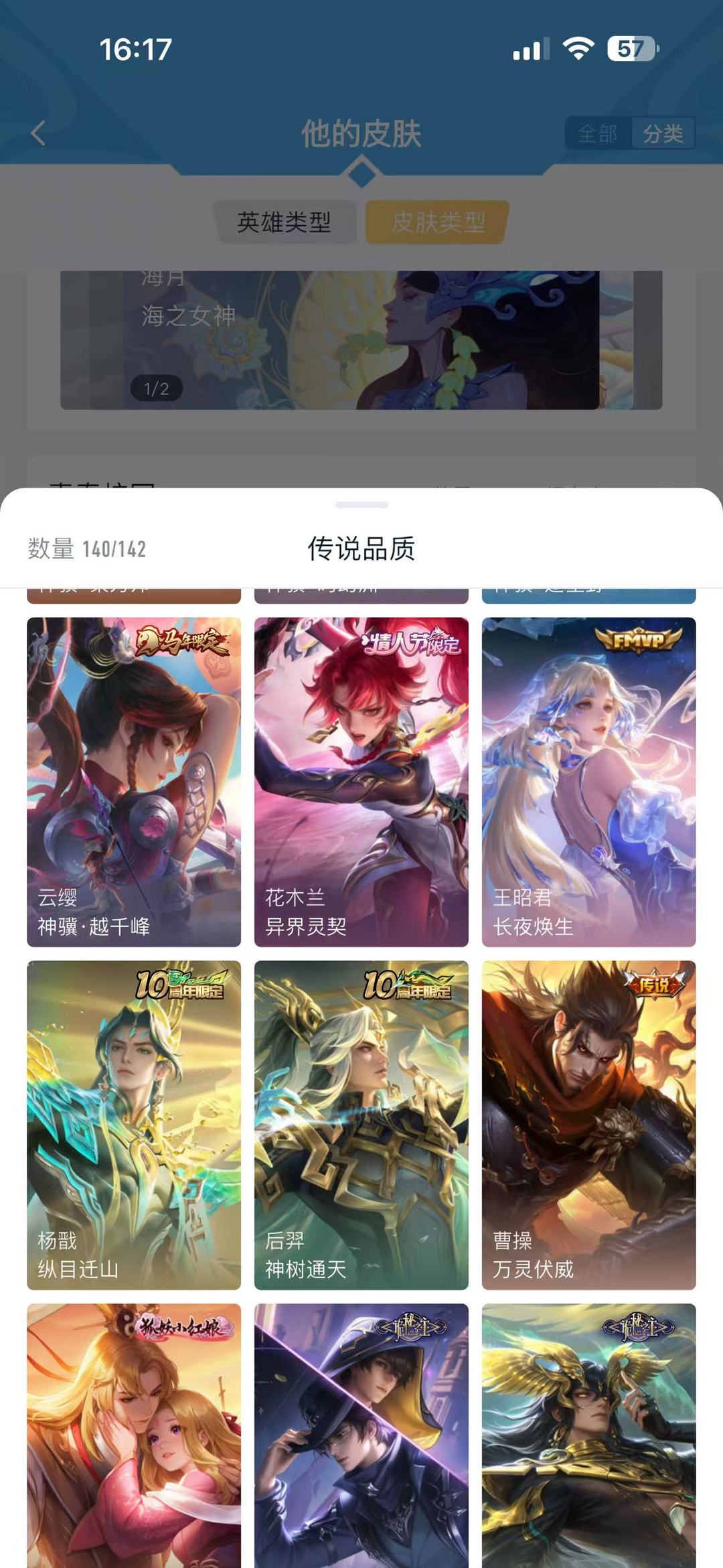
Task: Open 杨戬 纵目迁山 skin card
Action: click(x=134, y=1125)
